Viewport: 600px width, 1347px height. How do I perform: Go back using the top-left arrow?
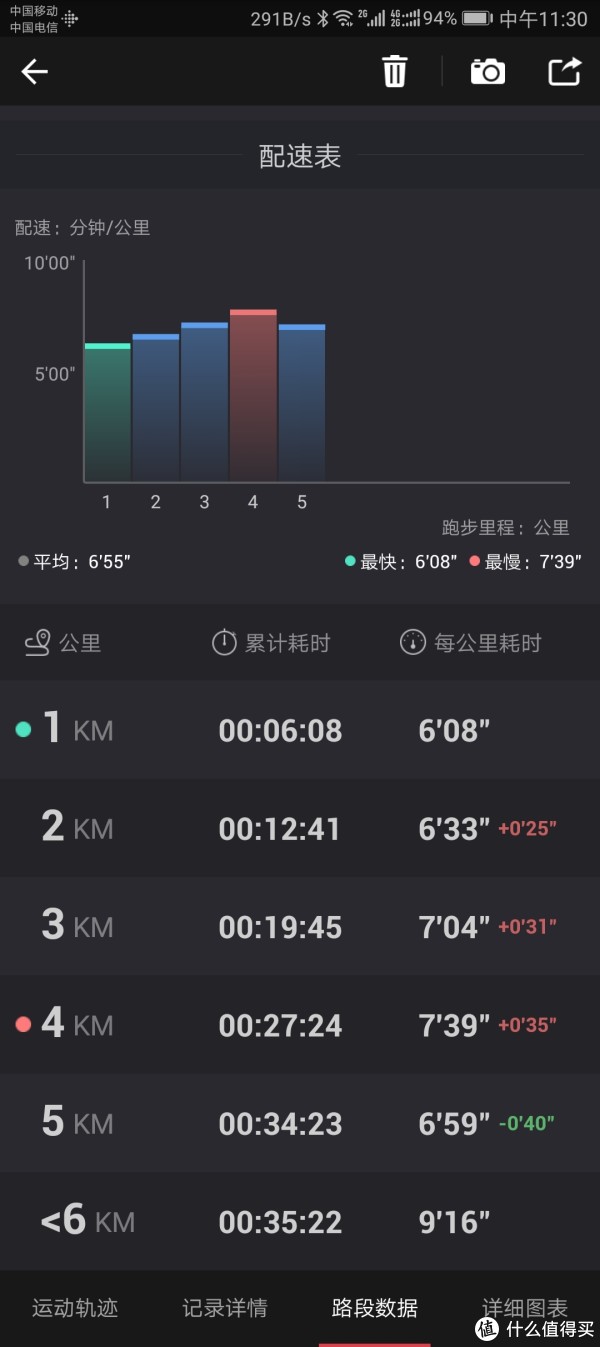click(x=35, y=71)
